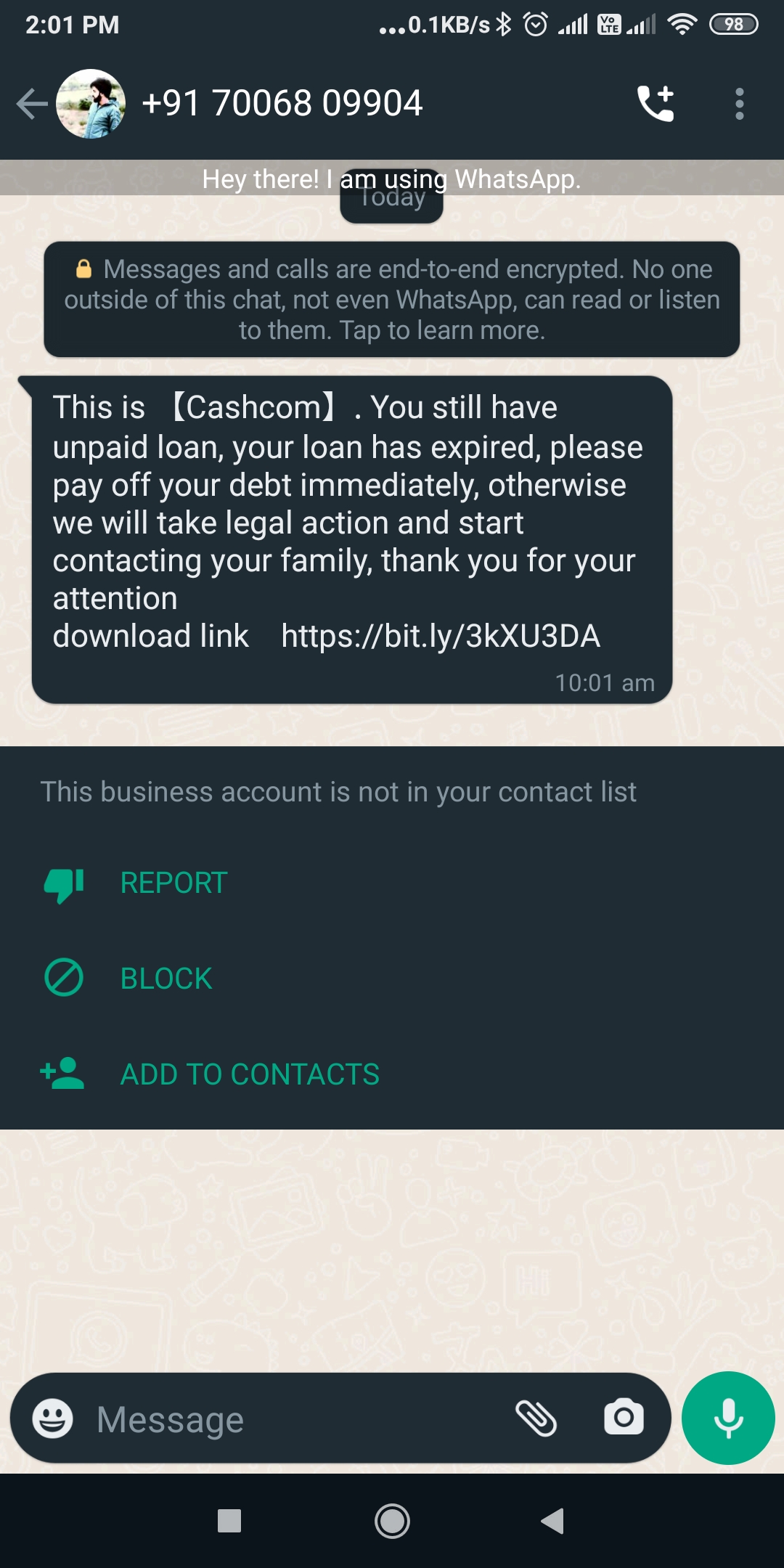Focus the Message text field
Image resolution: width=784 pixels, height=1568 pixels.
290,1419
